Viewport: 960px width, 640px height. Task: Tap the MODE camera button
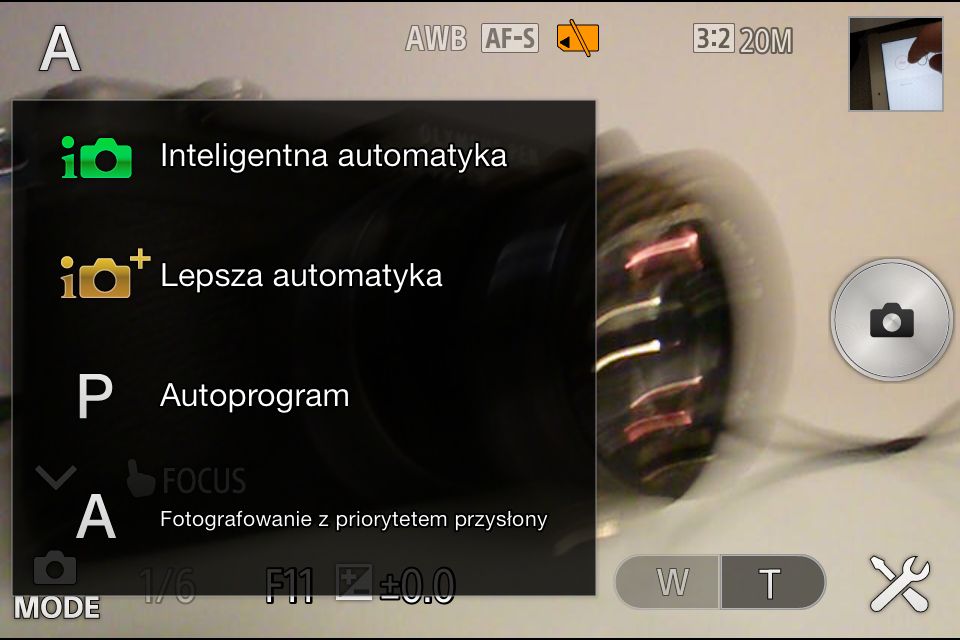pyautogui.click(x=56, y=586)
